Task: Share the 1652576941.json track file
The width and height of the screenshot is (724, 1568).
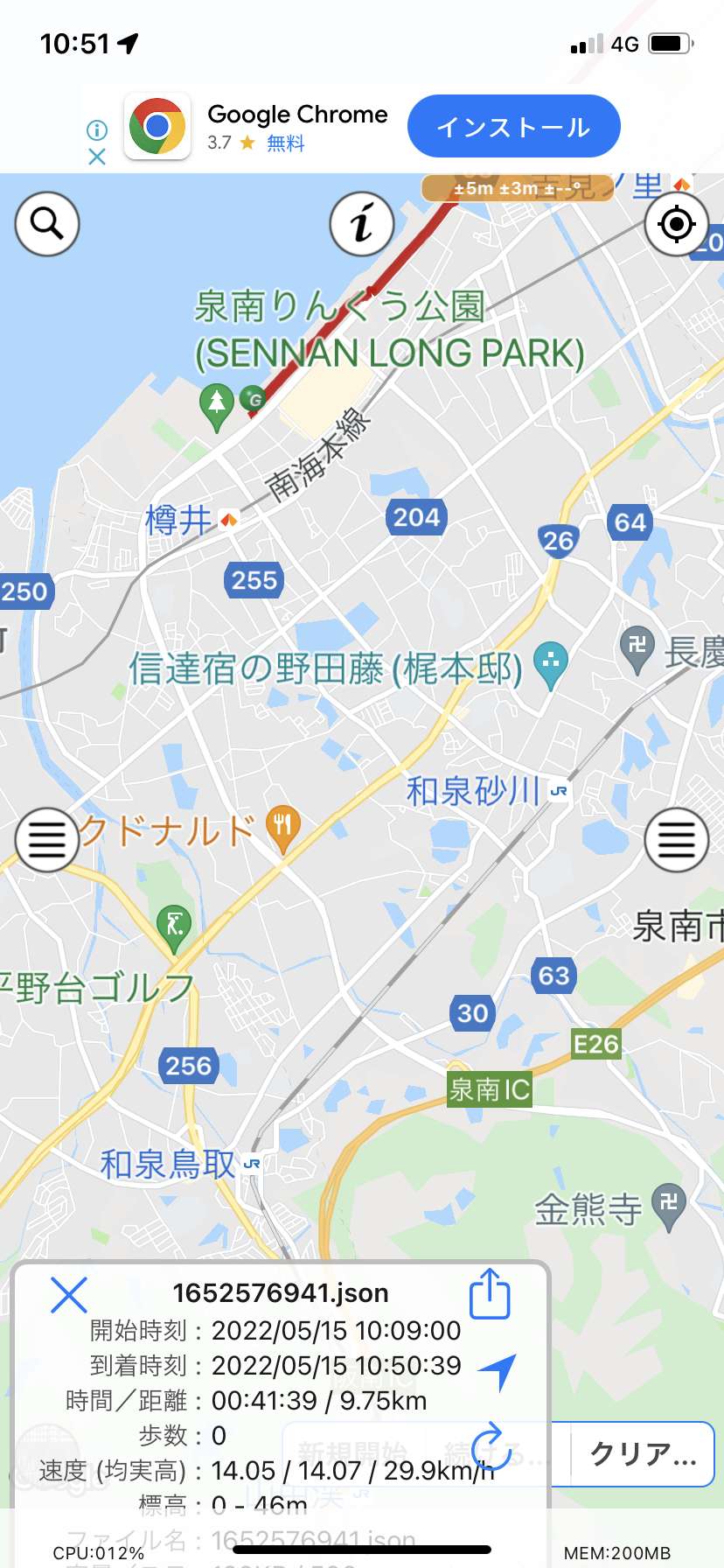Action: [490, 1294]
